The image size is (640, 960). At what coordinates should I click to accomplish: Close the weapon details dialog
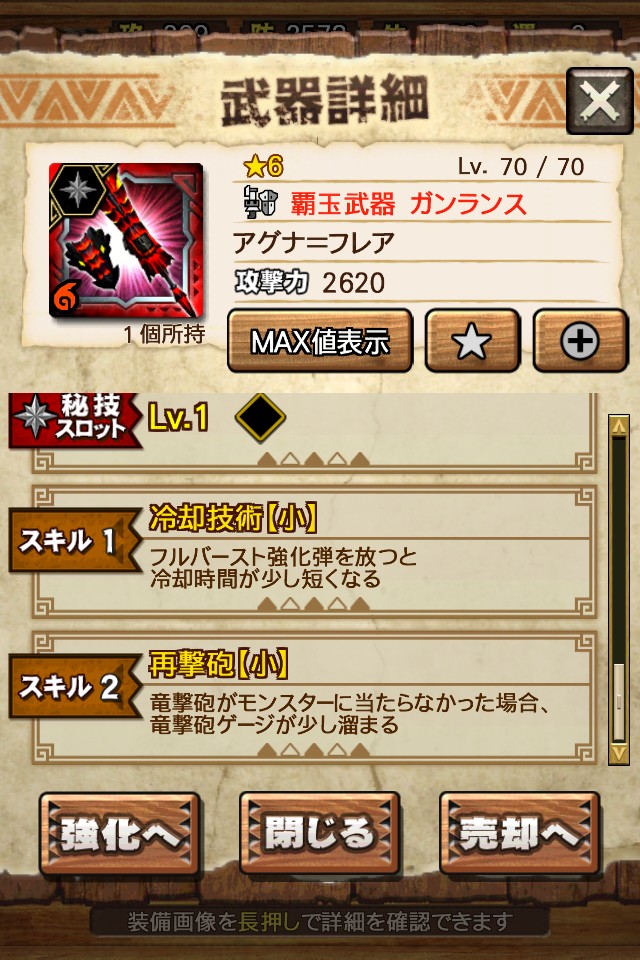599,102
